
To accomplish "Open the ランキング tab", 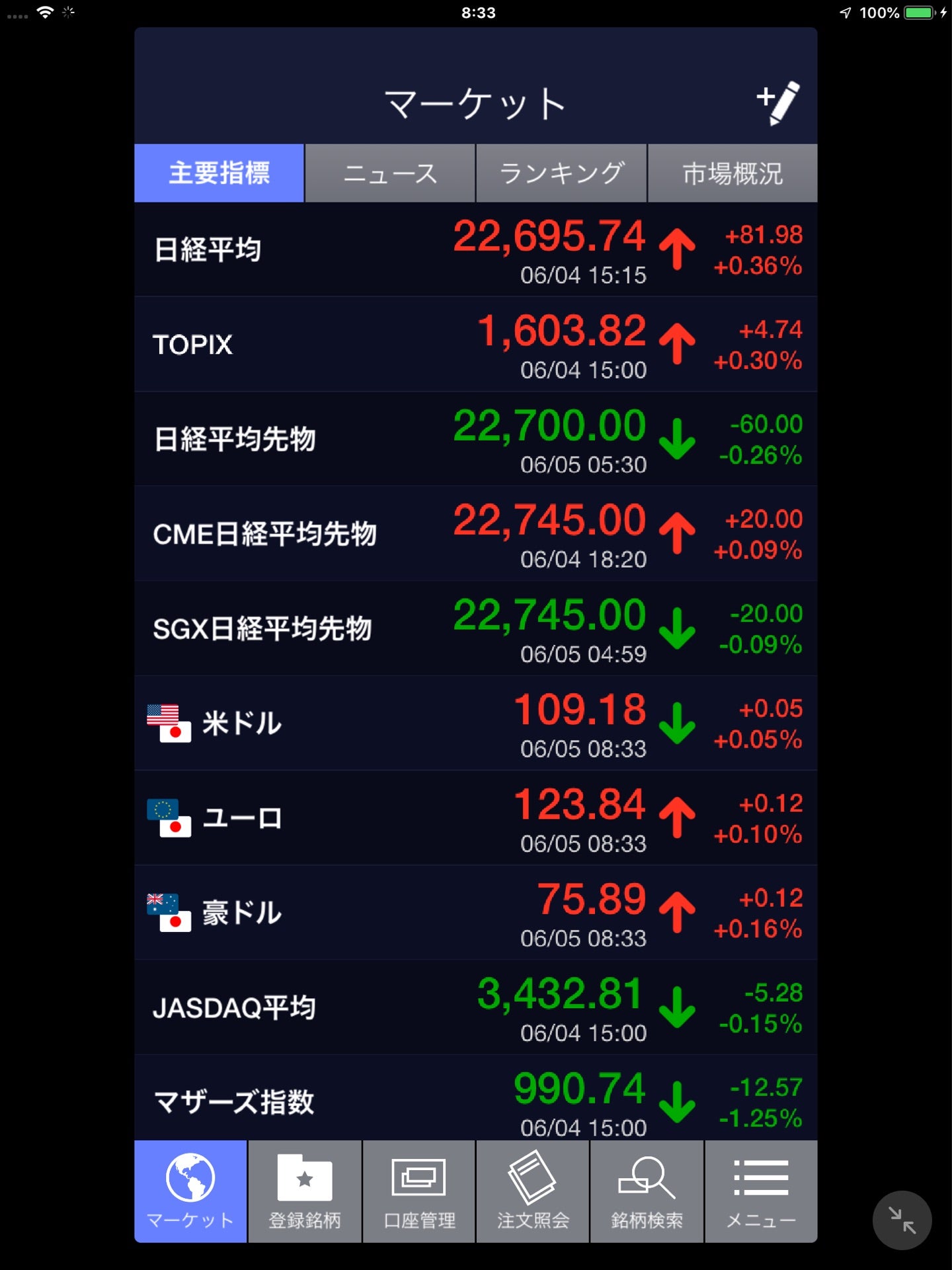I will (561, 173).
